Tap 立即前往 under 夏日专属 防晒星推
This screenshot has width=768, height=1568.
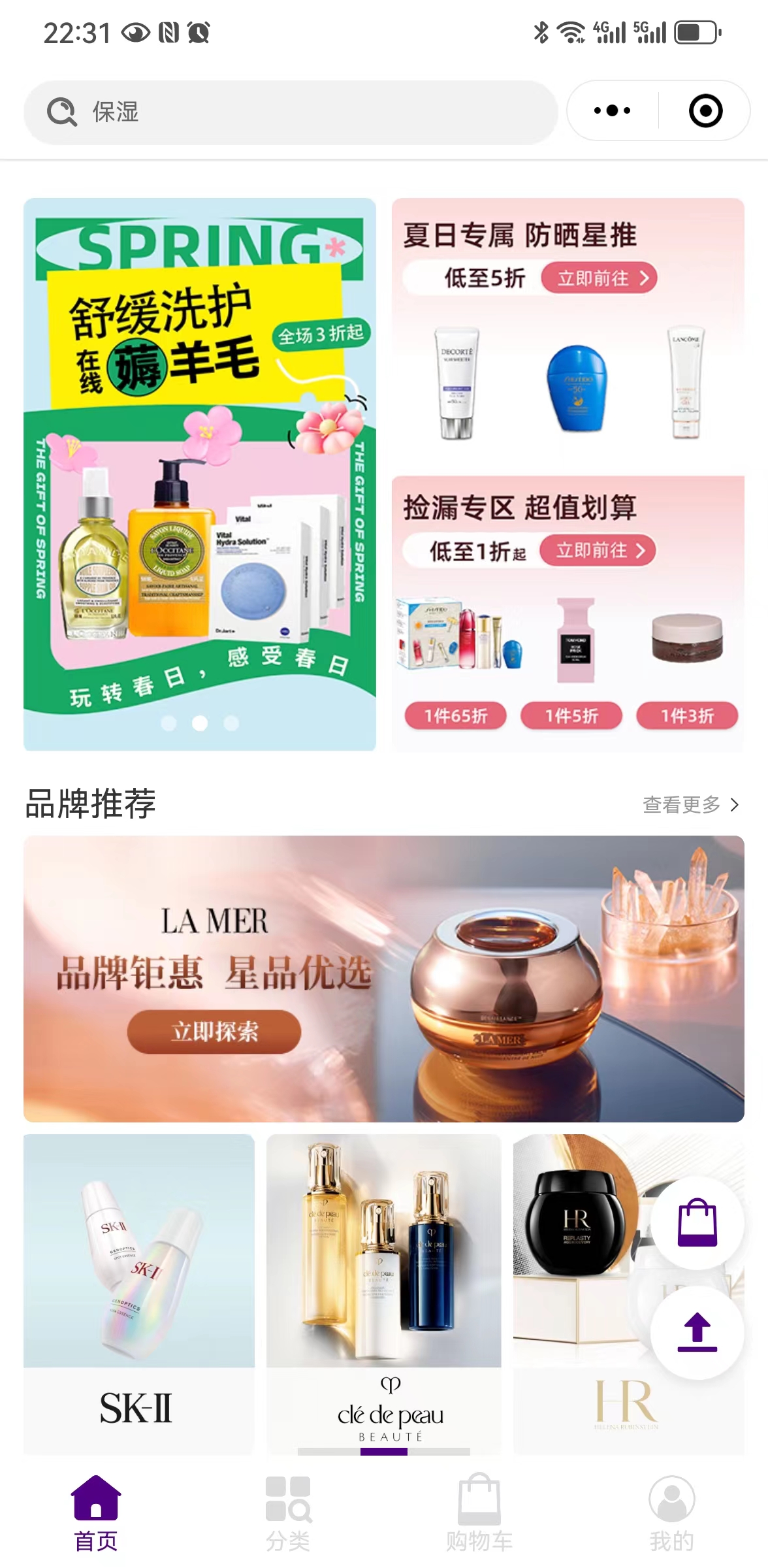[x=599, y=278]
